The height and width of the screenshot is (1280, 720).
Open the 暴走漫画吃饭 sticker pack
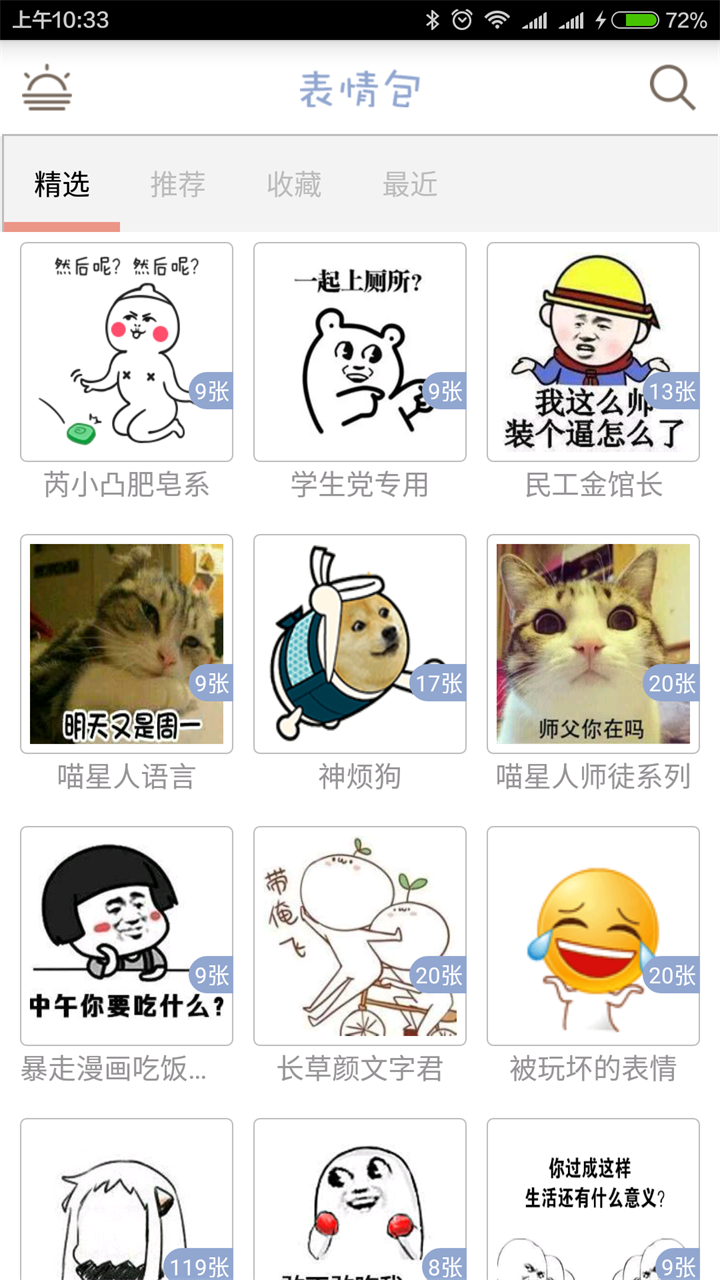click(126, 936)
